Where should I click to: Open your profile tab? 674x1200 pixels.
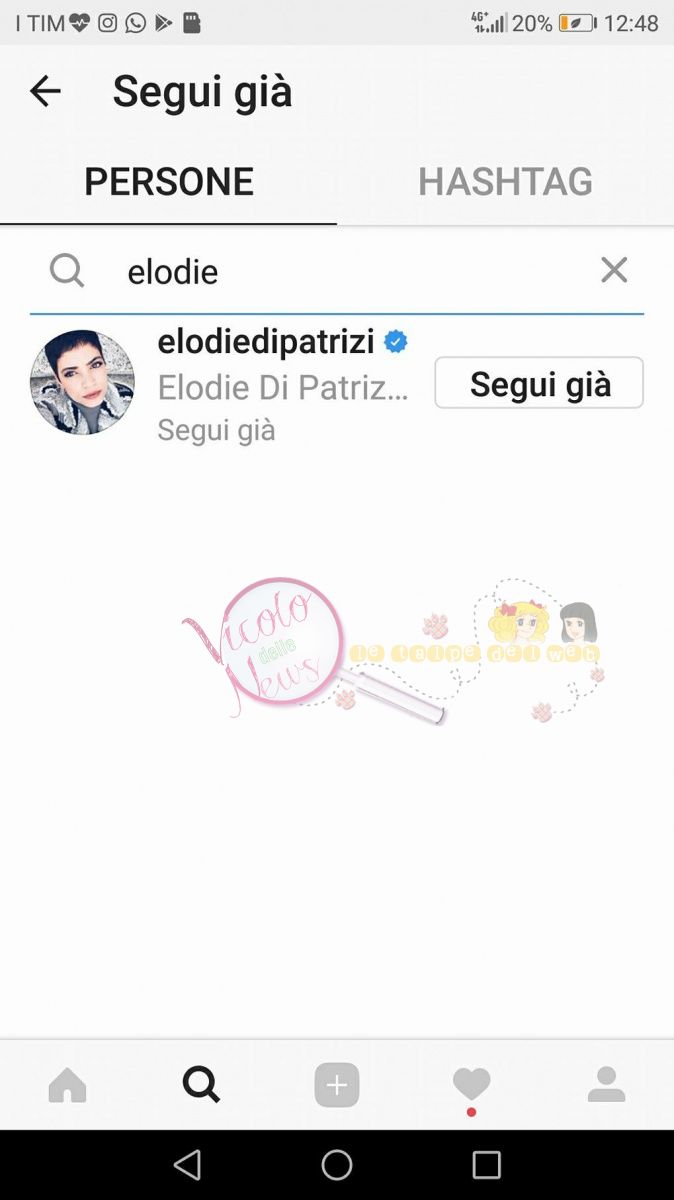[606, 1084]
